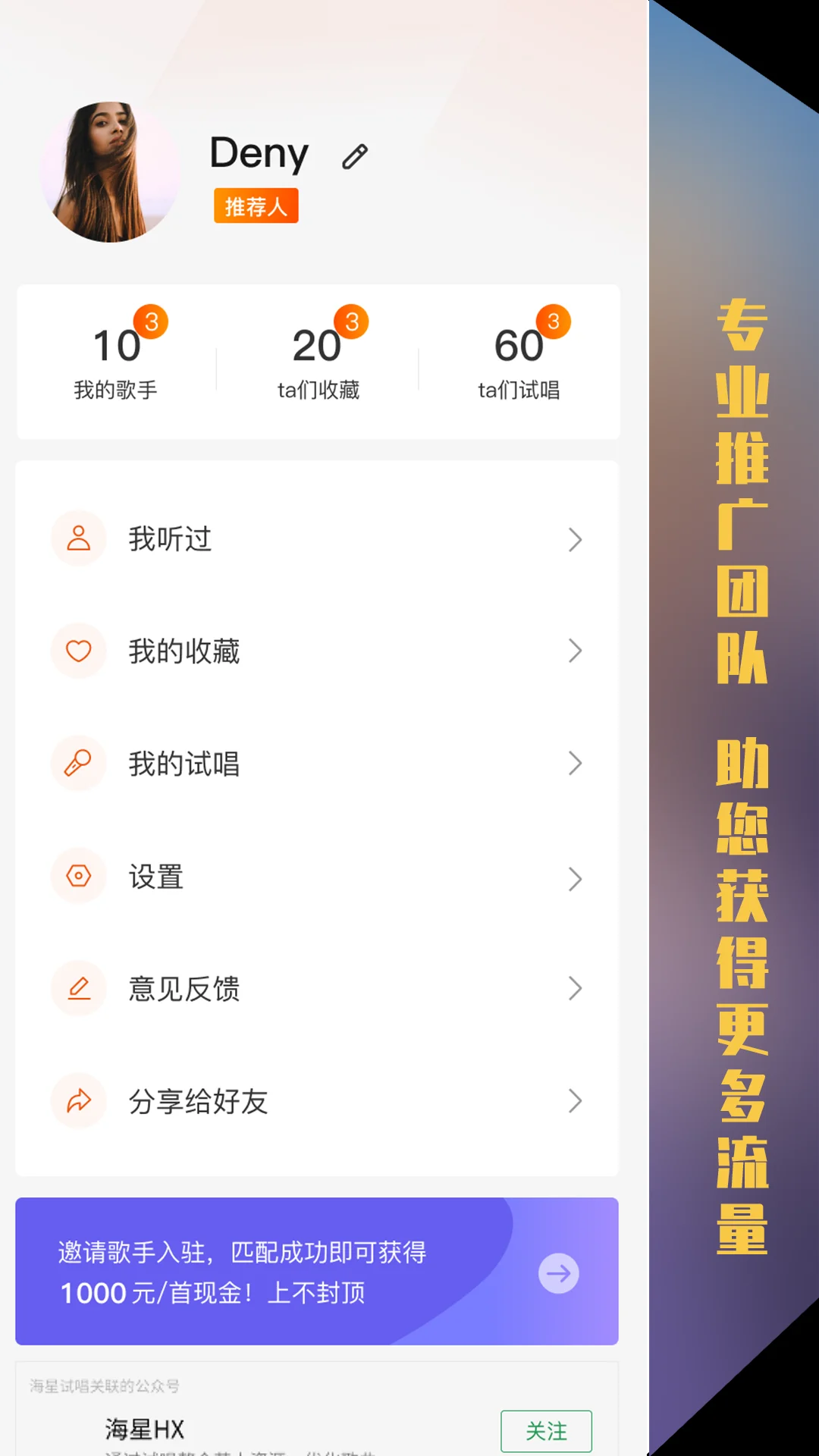Select the pencil icon for 意见反馈

(78, 989)
